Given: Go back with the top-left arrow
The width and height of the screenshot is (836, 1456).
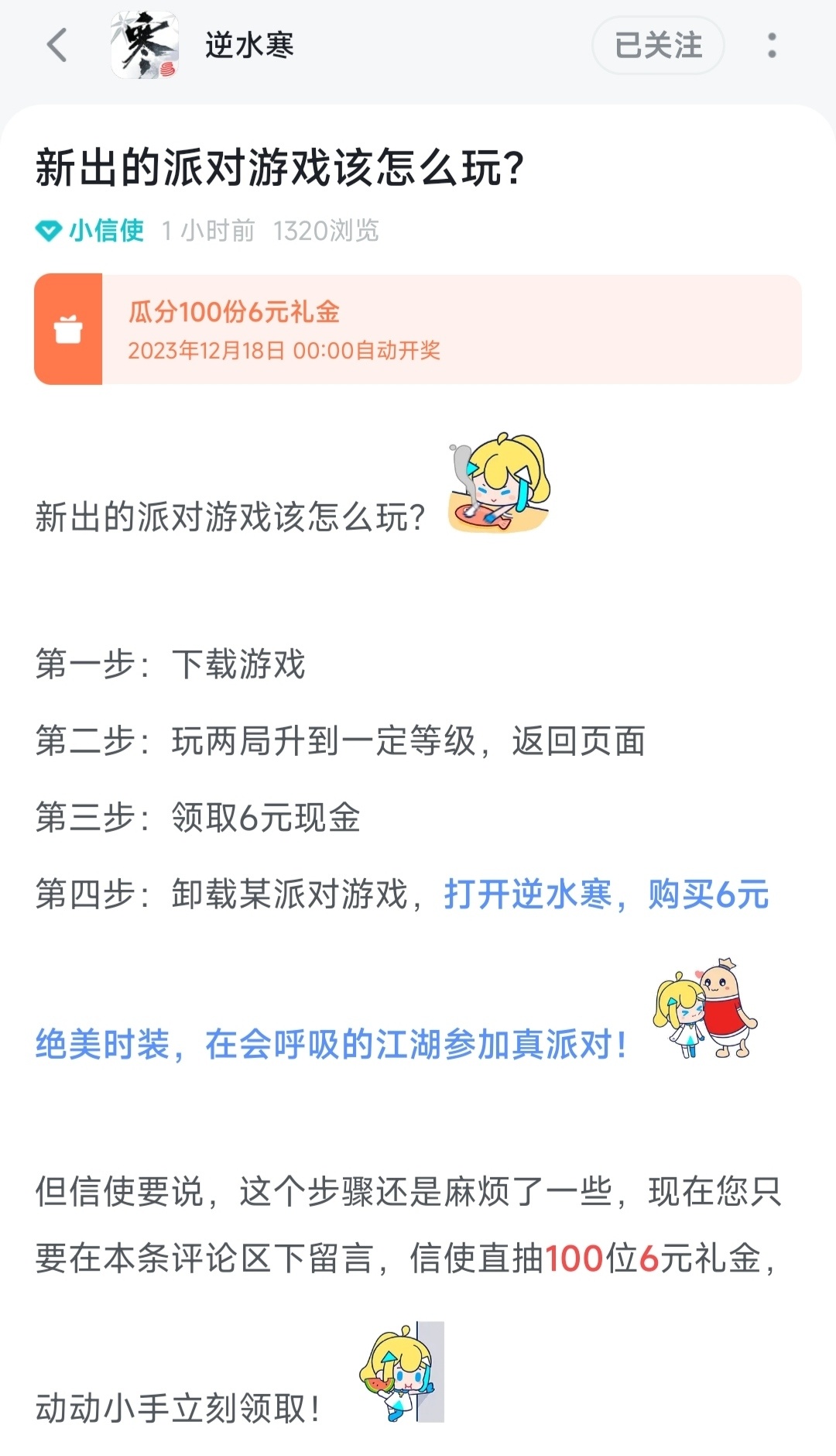Looking at the screenshot, I should pos(57,45).
